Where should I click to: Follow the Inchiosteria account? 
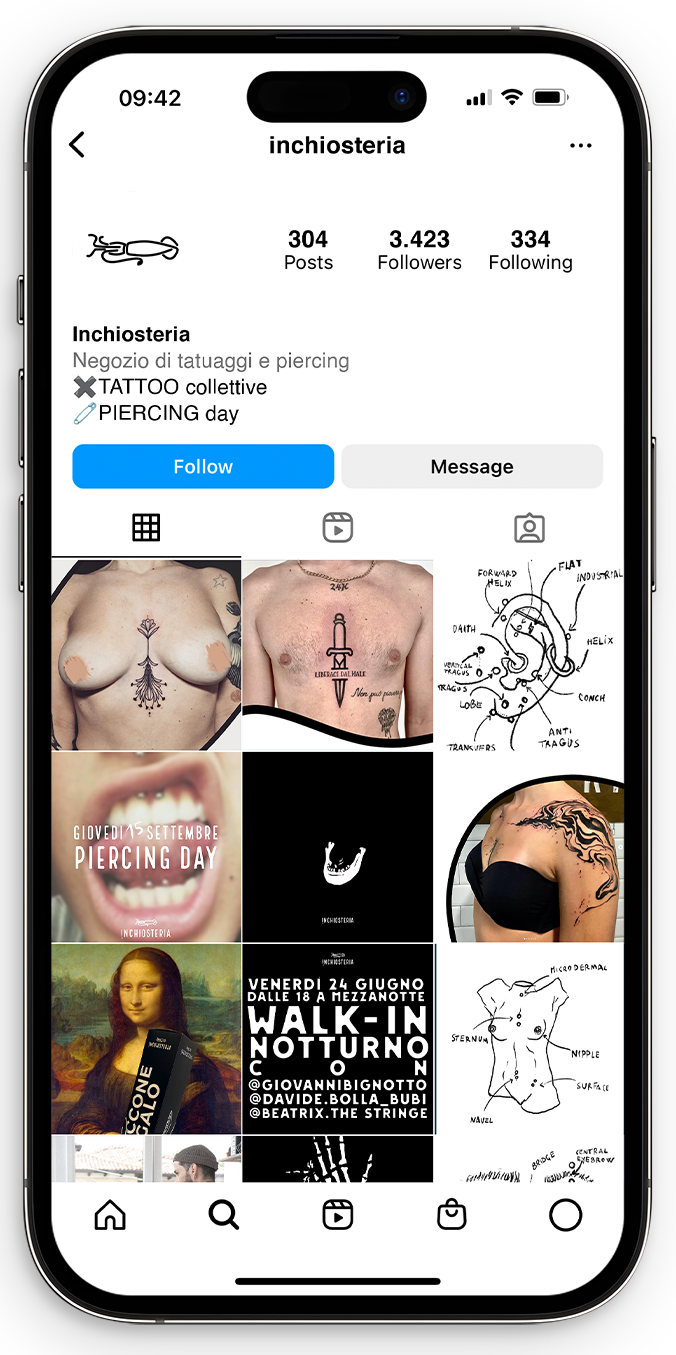[203, 467]
